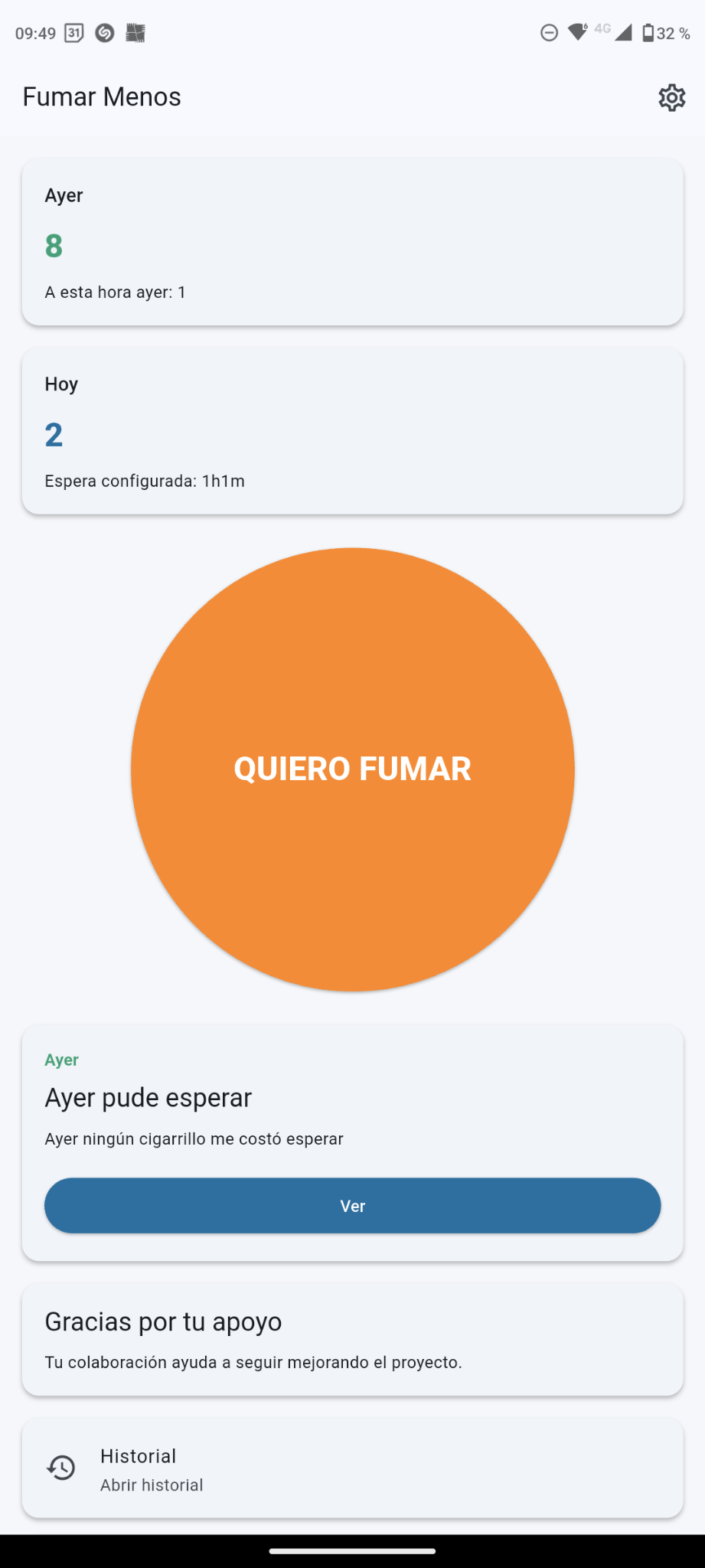Screen dimensions: 705x1568
Task: Tap the big QUIERO FUMAR button
Action: [352, 769]
